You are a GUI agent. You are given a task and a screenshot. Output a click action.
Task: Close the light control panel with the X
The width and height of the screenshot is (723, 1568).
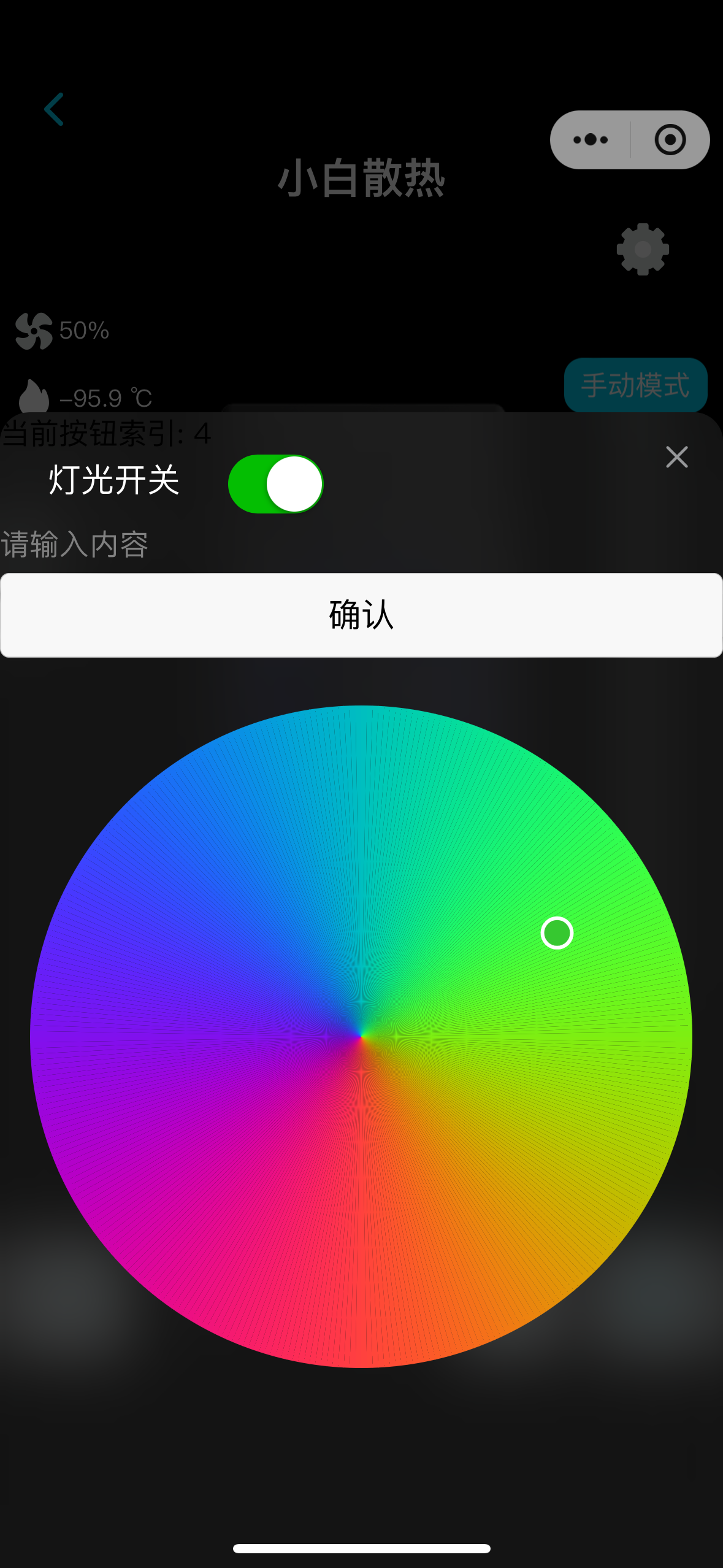676,457
